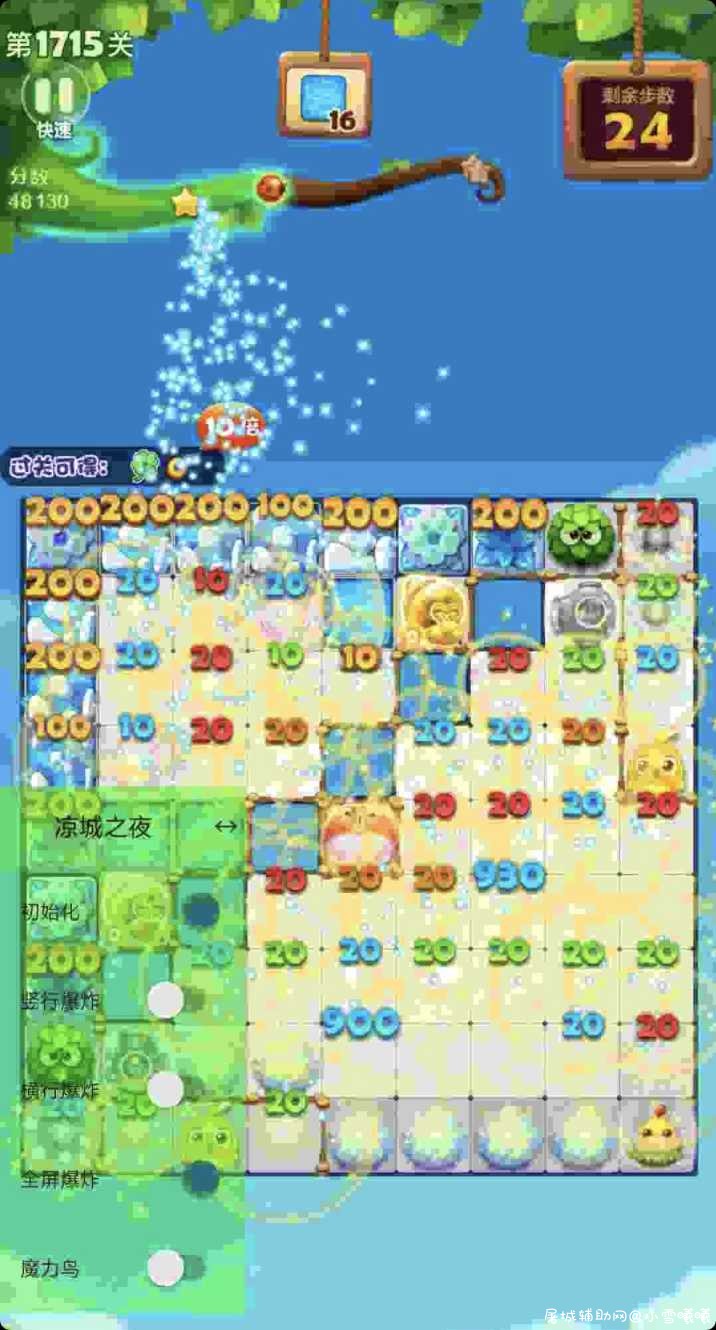This screenshot has height=1330, width=716.
Task: Toggle the 初始化 switch
Action: 185,909
